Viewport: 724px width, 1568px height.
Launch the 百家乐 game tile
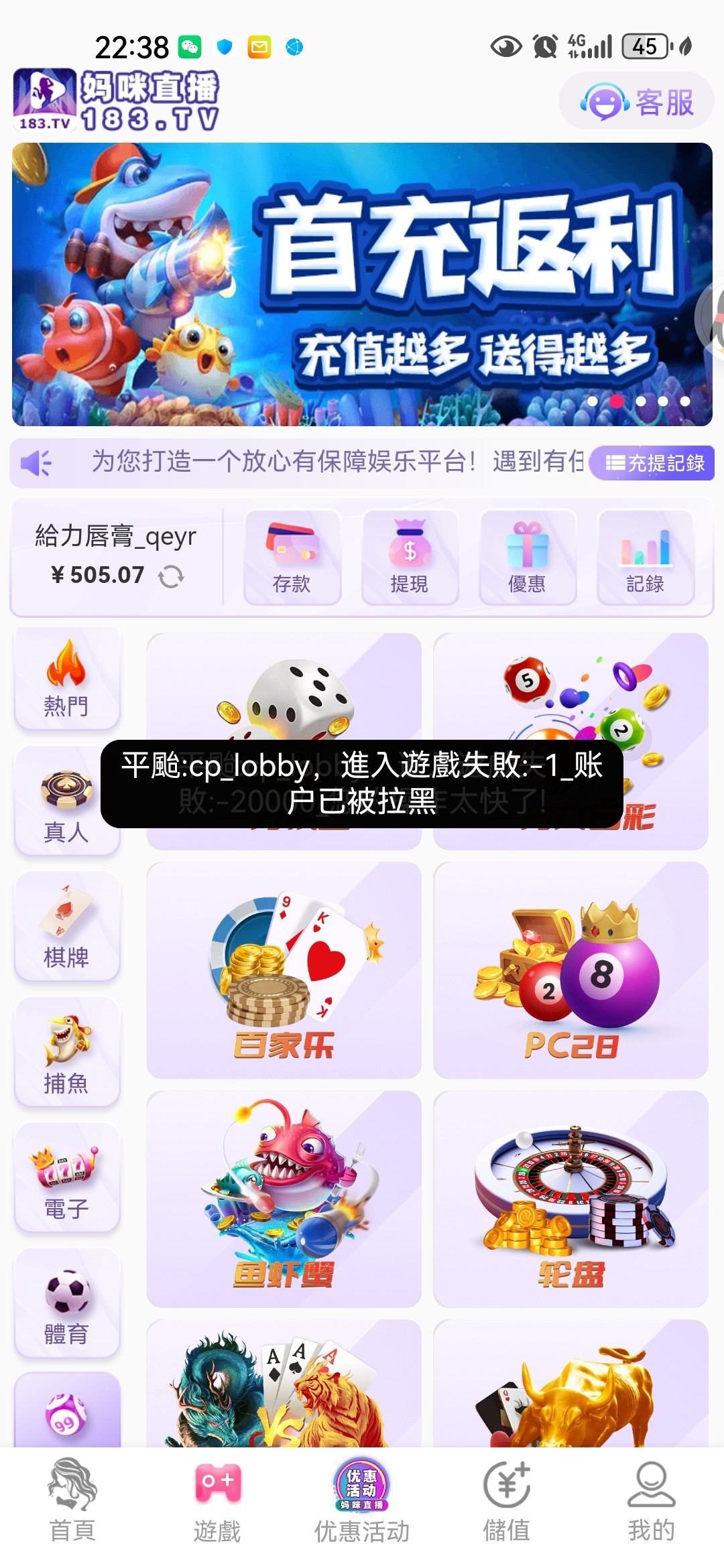[x=284, y=970]
